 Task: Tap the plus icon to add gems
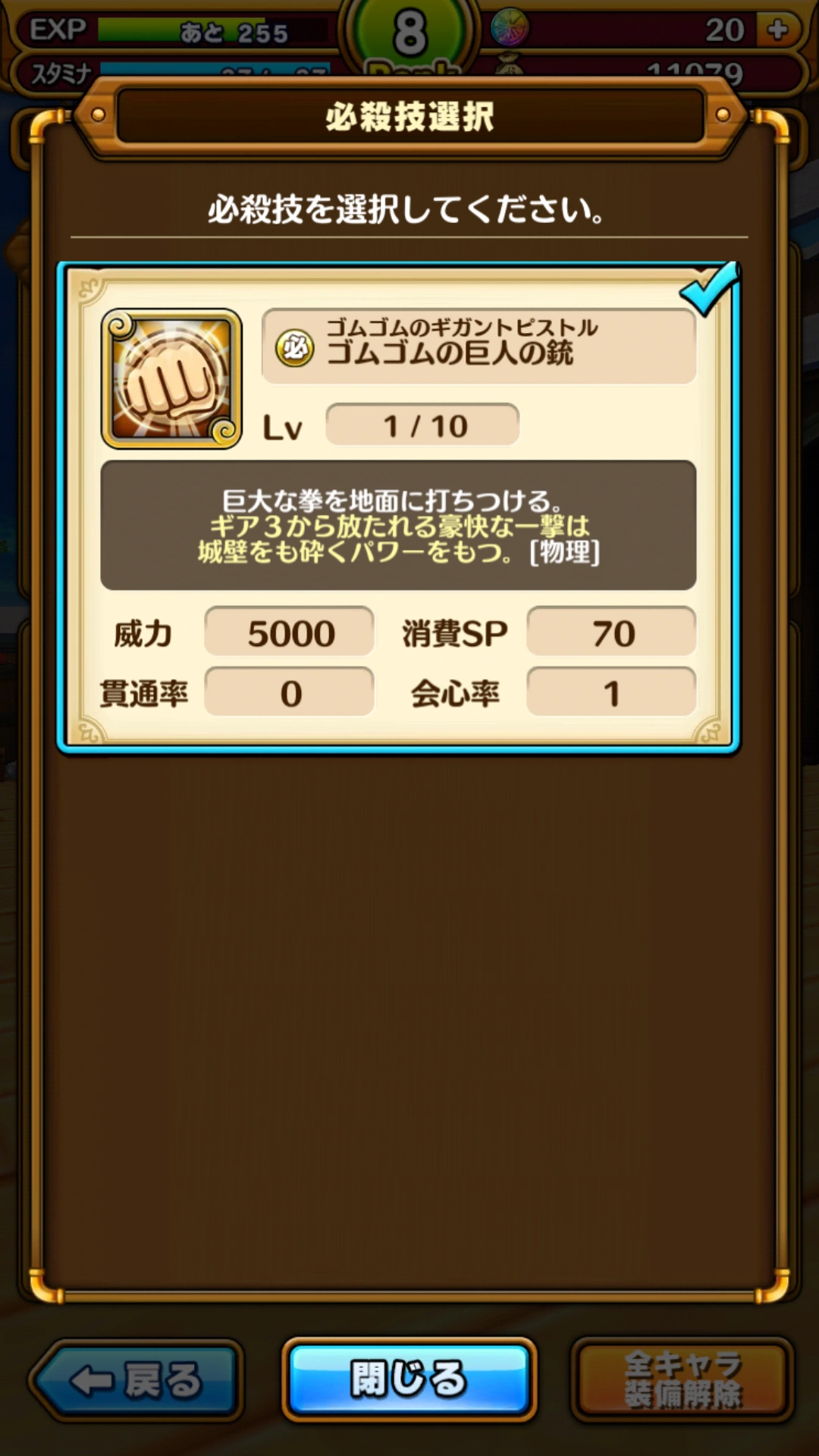tap(777, 29)
